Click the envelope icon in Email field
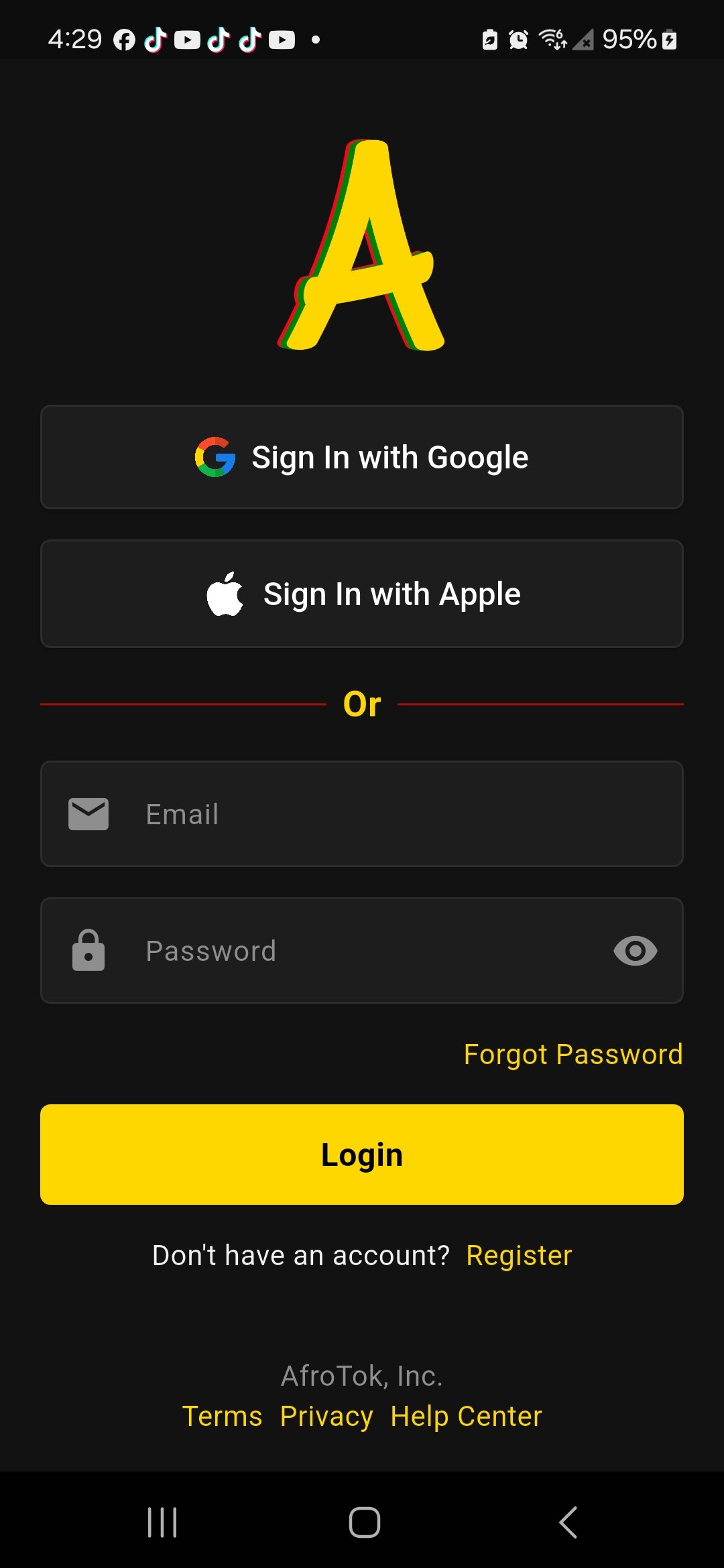Viewport: 724px width, 1568px height. pos(88,813)
